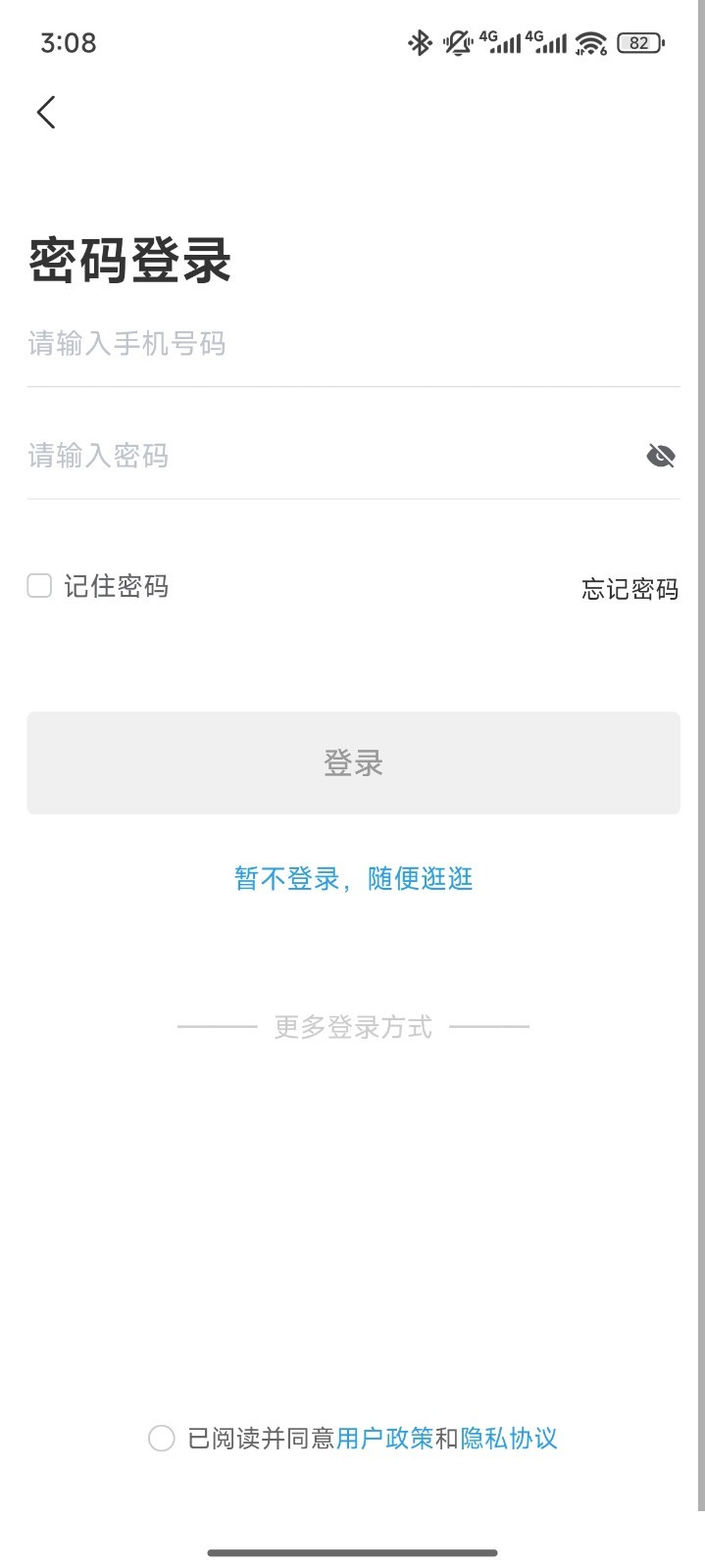Select the 已阅读并同意 agreement radio button

coord(161,1438)
